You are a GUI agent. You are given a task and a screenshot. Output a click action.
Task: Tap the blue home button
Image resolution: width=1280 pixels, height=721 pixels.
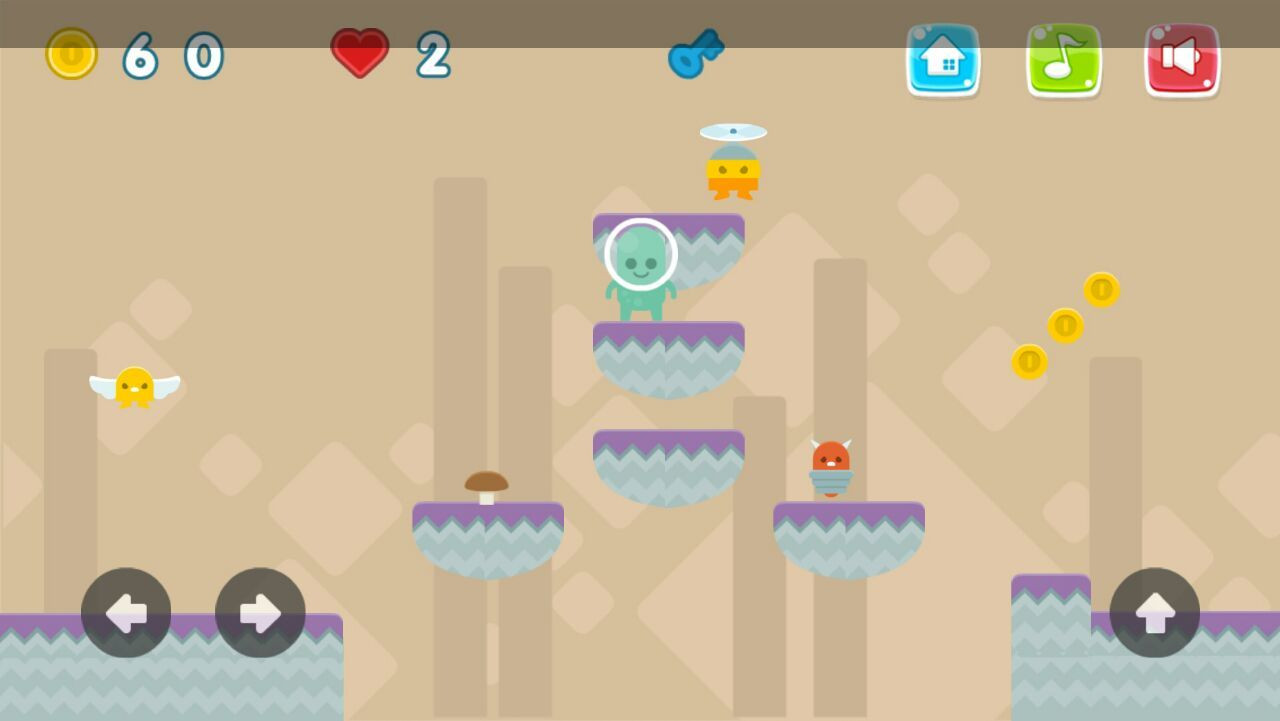943,60
